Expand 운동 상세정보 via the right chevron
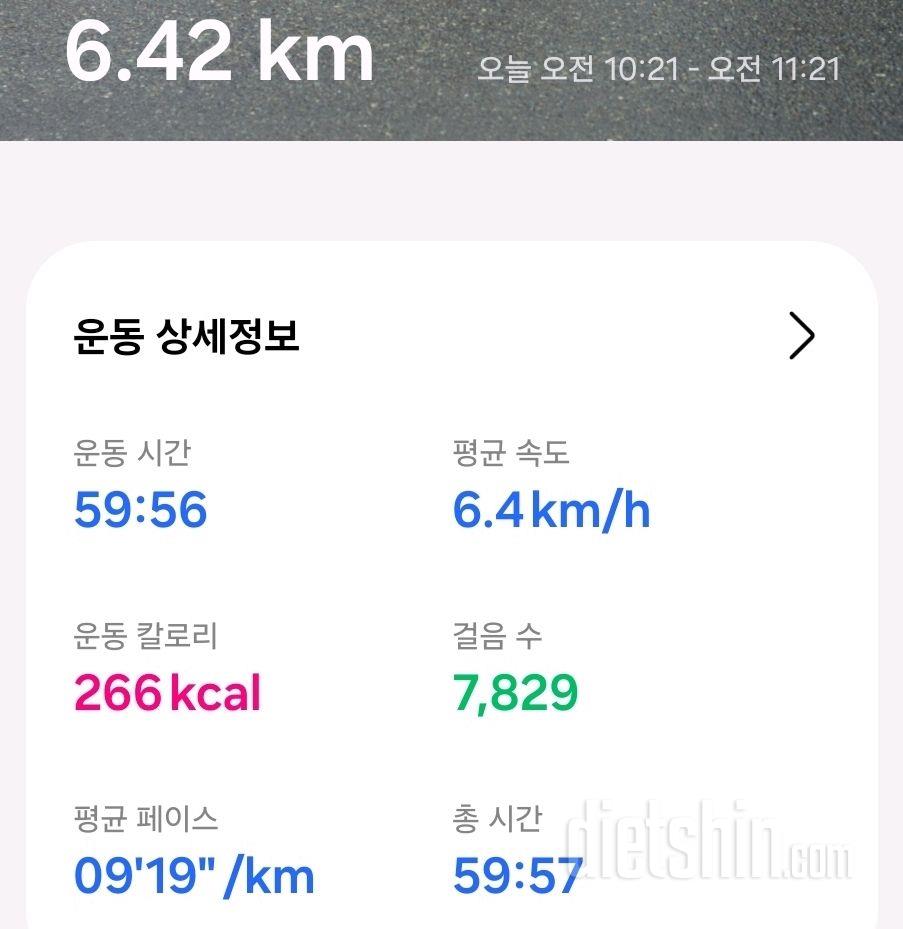903x929 pixels. coord(800,336)
